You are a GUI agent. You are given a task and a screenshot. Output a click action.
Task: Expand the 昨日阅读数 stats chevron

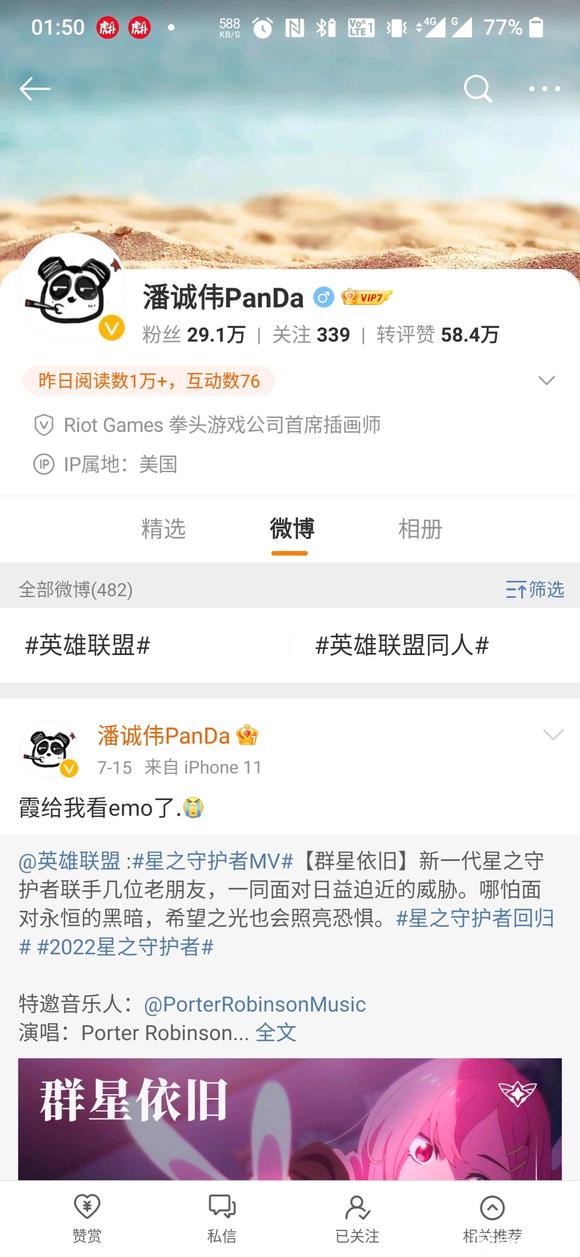coord(546,381)
